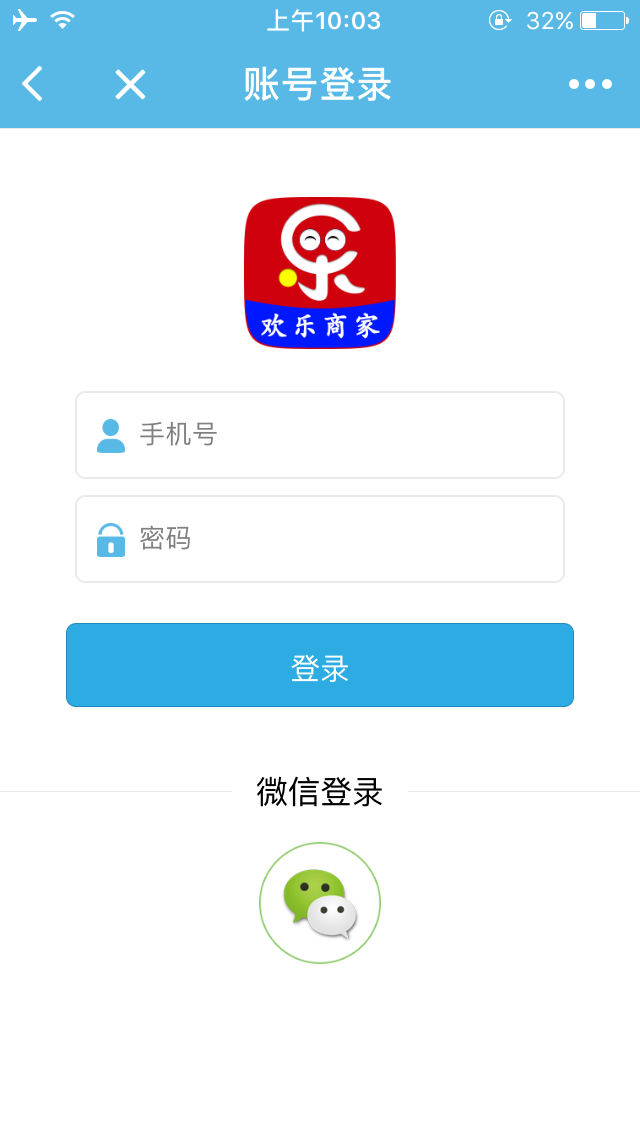The image size is (640, 1136).
Task: Sign in with the WeChat icon
Action: (320, 903)
